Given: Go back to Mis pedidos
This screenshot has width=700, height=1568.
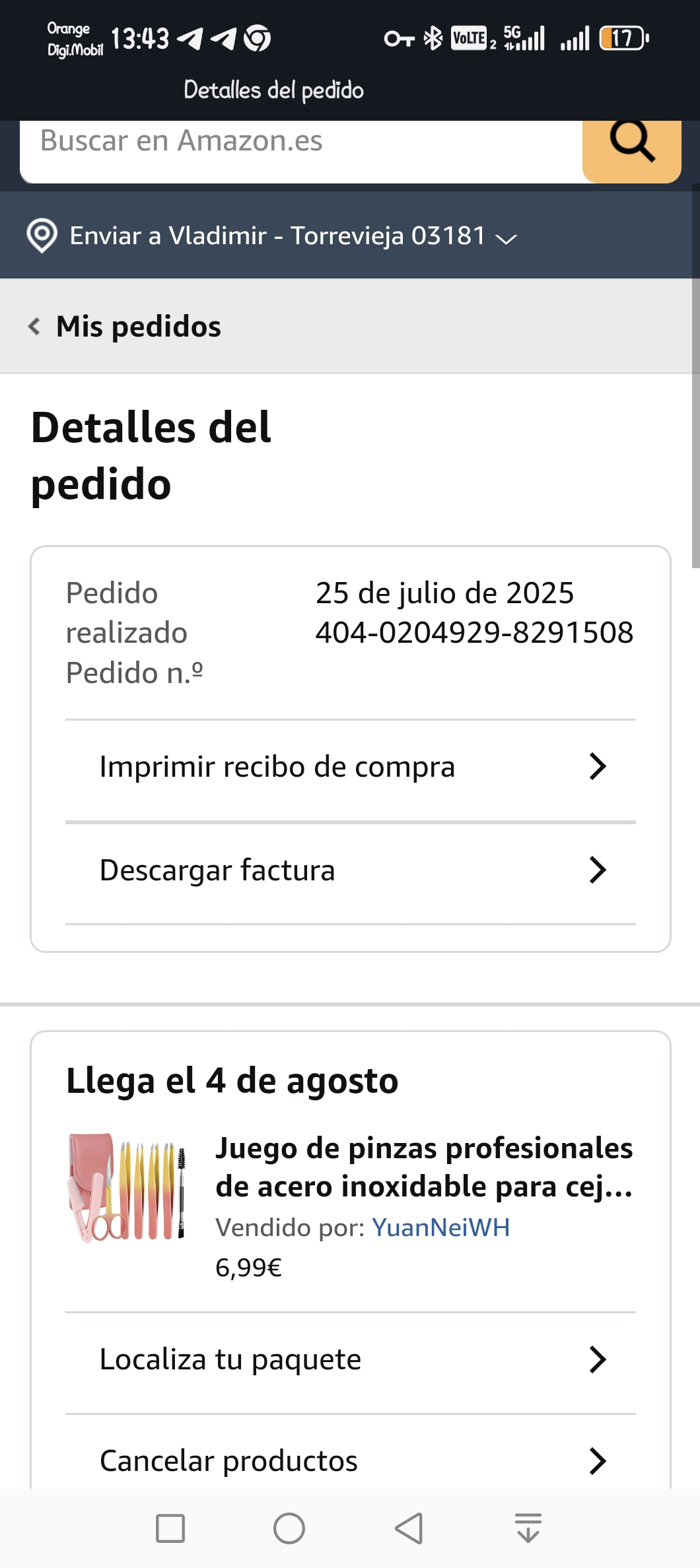Looking at the screenshot, I should click(125, 327).
